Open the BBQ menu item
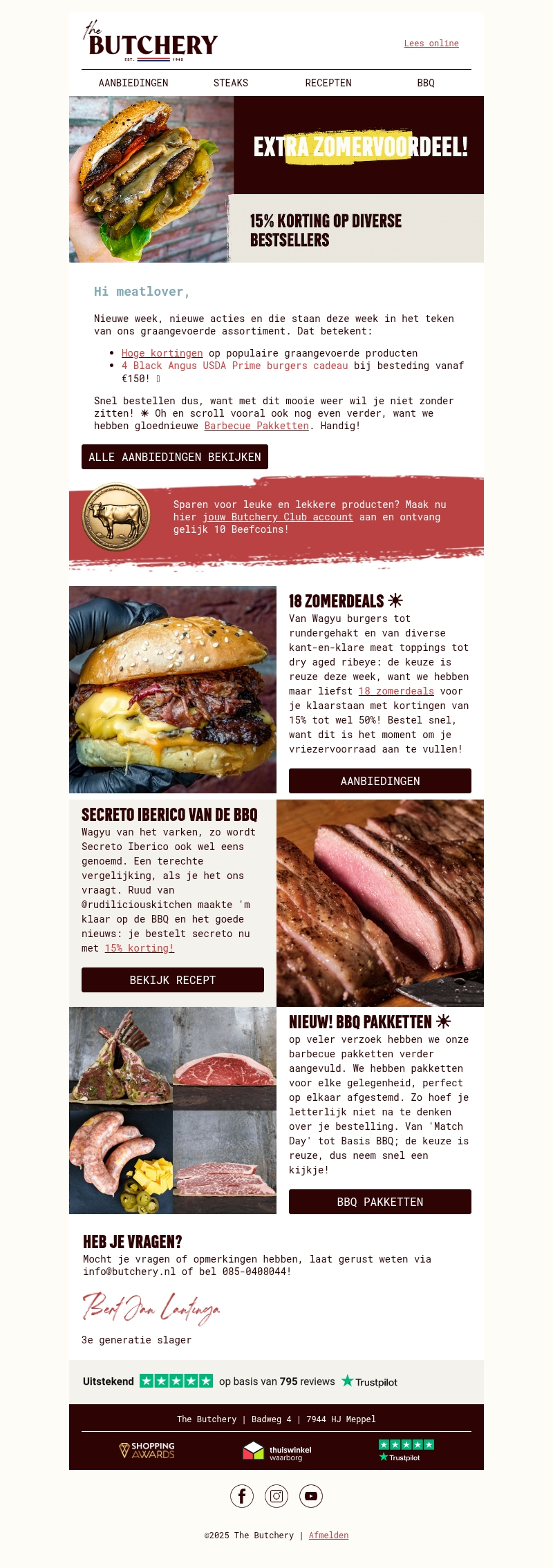The image size is (553, 1568). (x=426, y=83)
